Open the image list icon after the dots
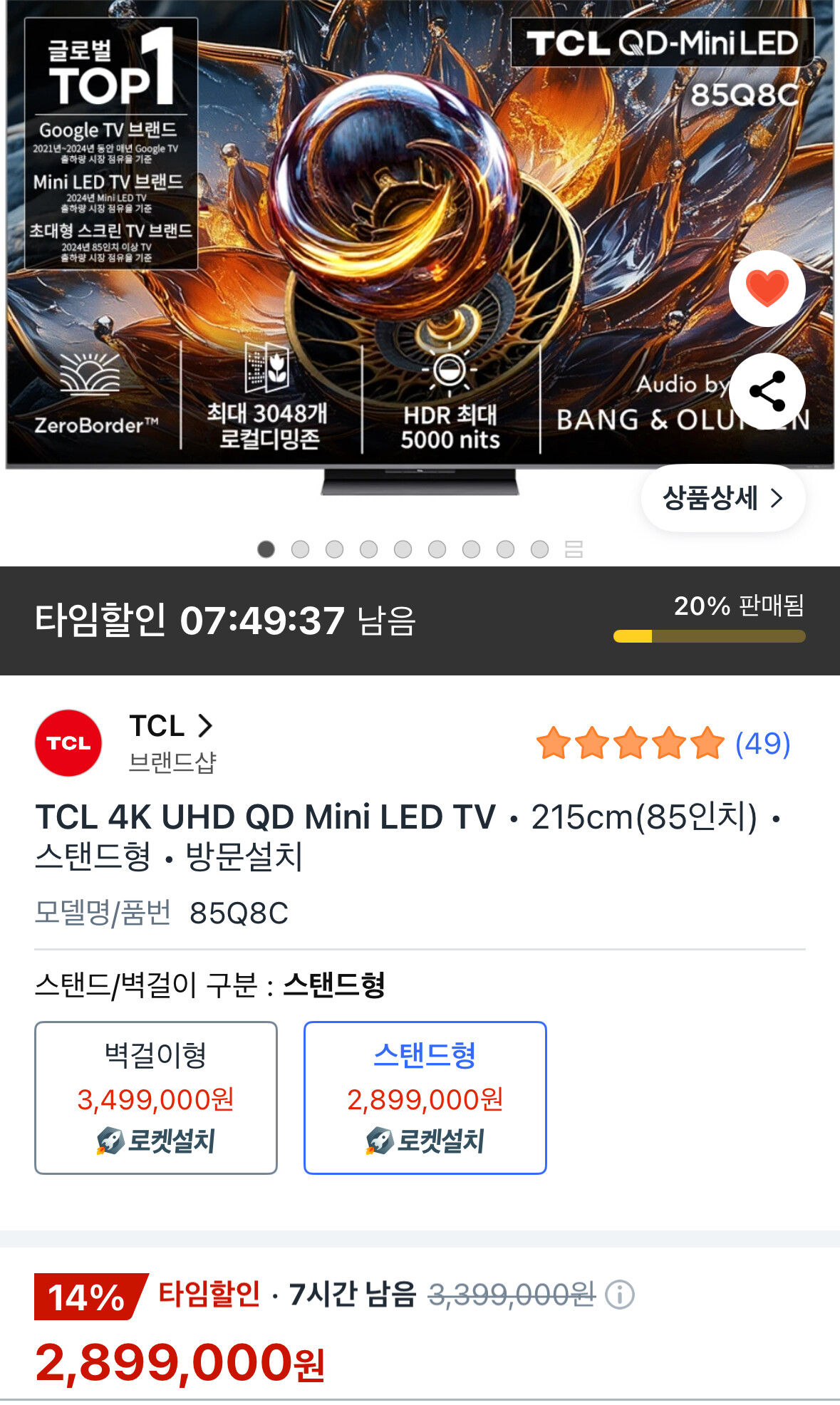Screen dimensions: 840x1405 click(x=574, y=549)
